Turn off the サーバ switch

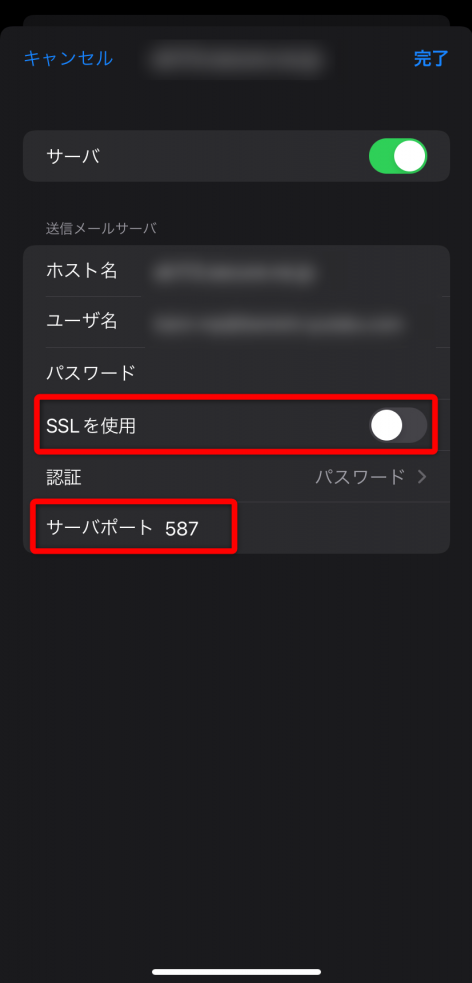pos(398,156)
